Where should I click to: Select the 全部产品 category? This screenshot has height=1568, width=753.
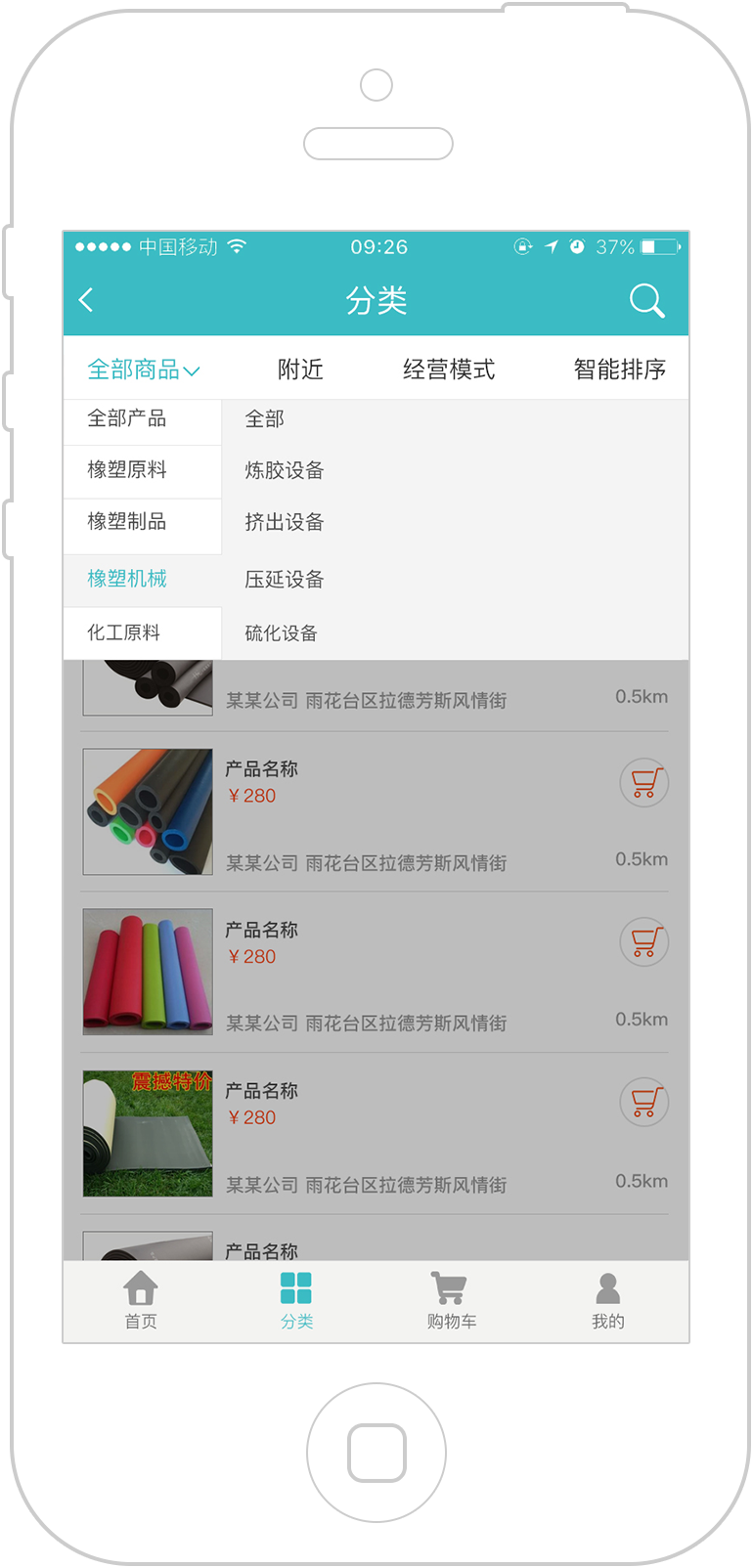point(127,419)
